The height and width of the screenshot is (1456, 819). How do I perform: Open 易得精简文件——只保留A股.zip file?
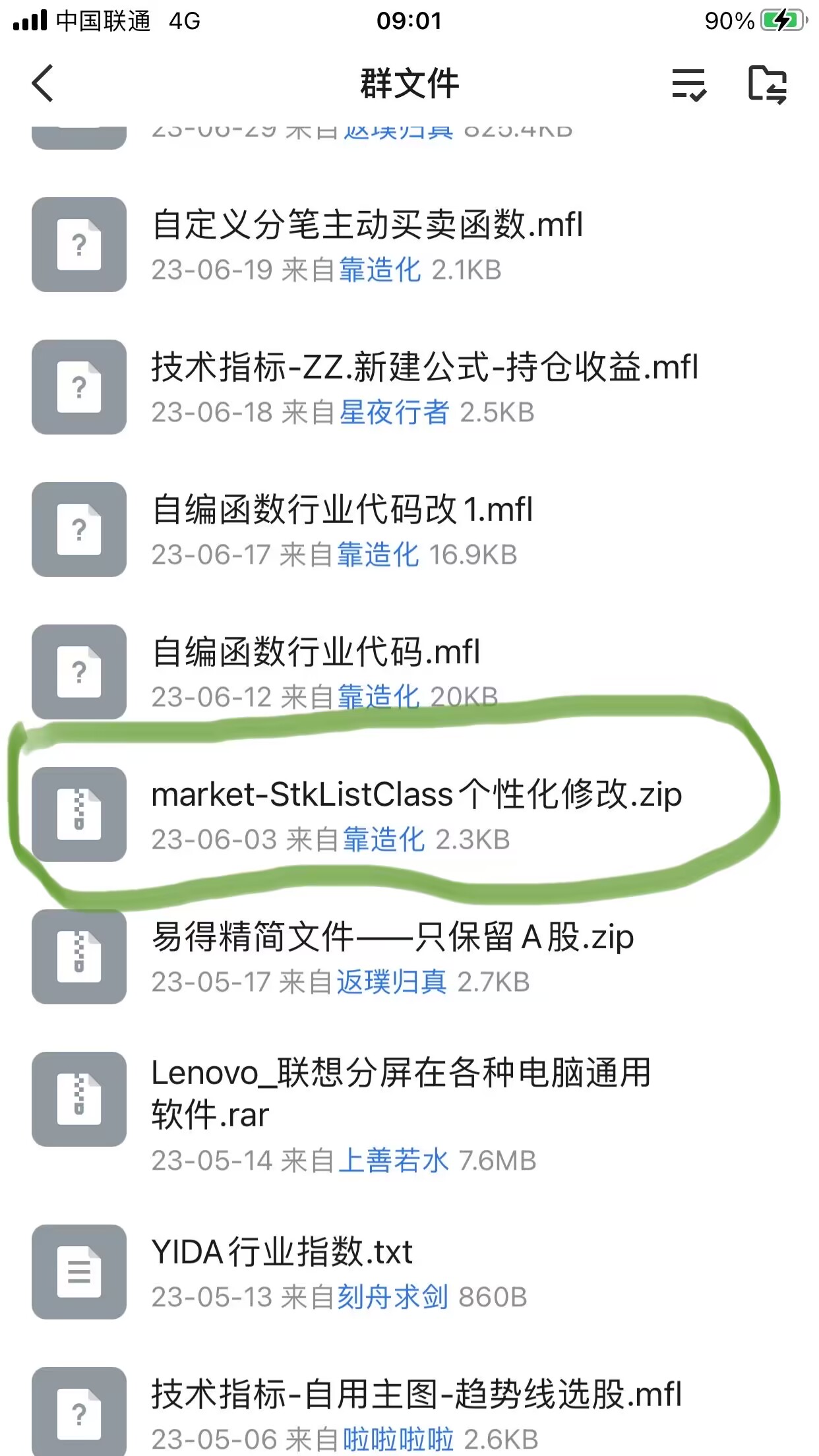[x=392, y=937]
